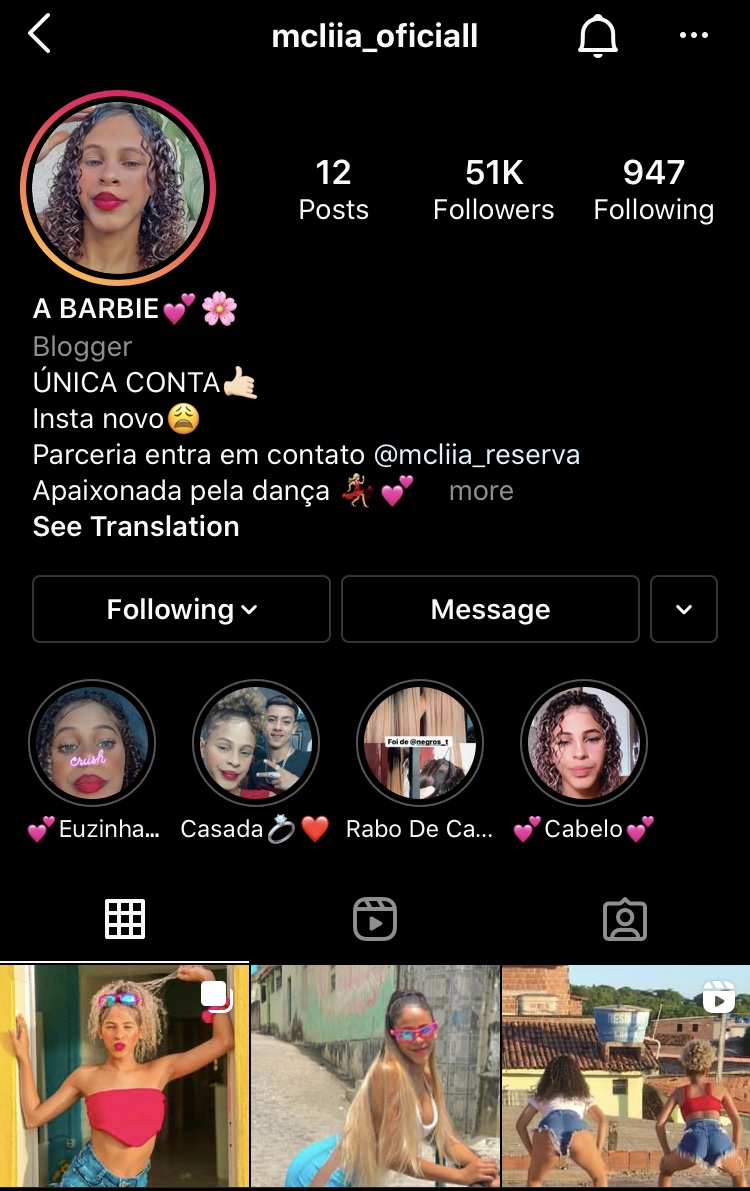Image resolution: width=750 pixels, height=1191 pixels.
Task: Switch to the tagged photos tab
Action: (625, 919)
